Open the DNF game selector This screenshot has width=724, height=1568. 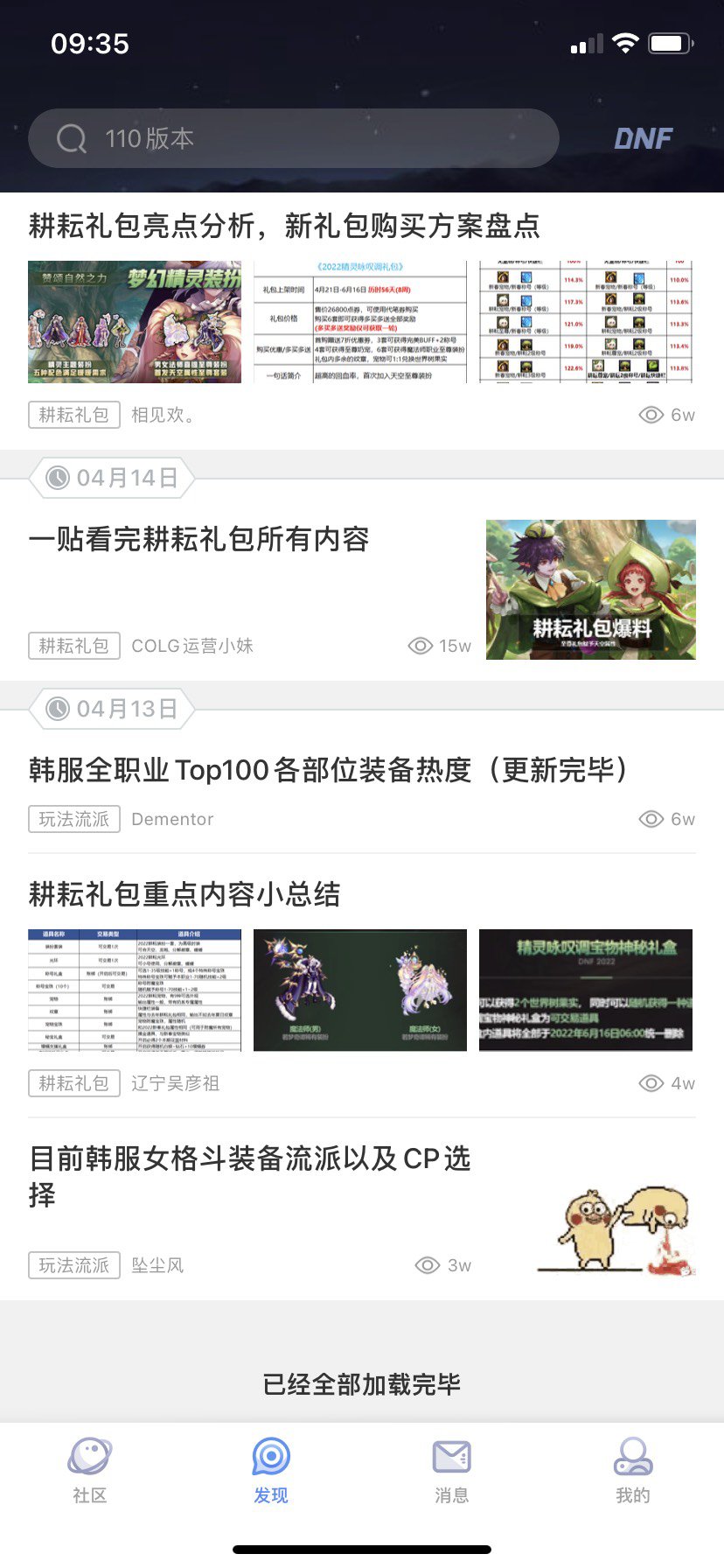tap(643, 138)
